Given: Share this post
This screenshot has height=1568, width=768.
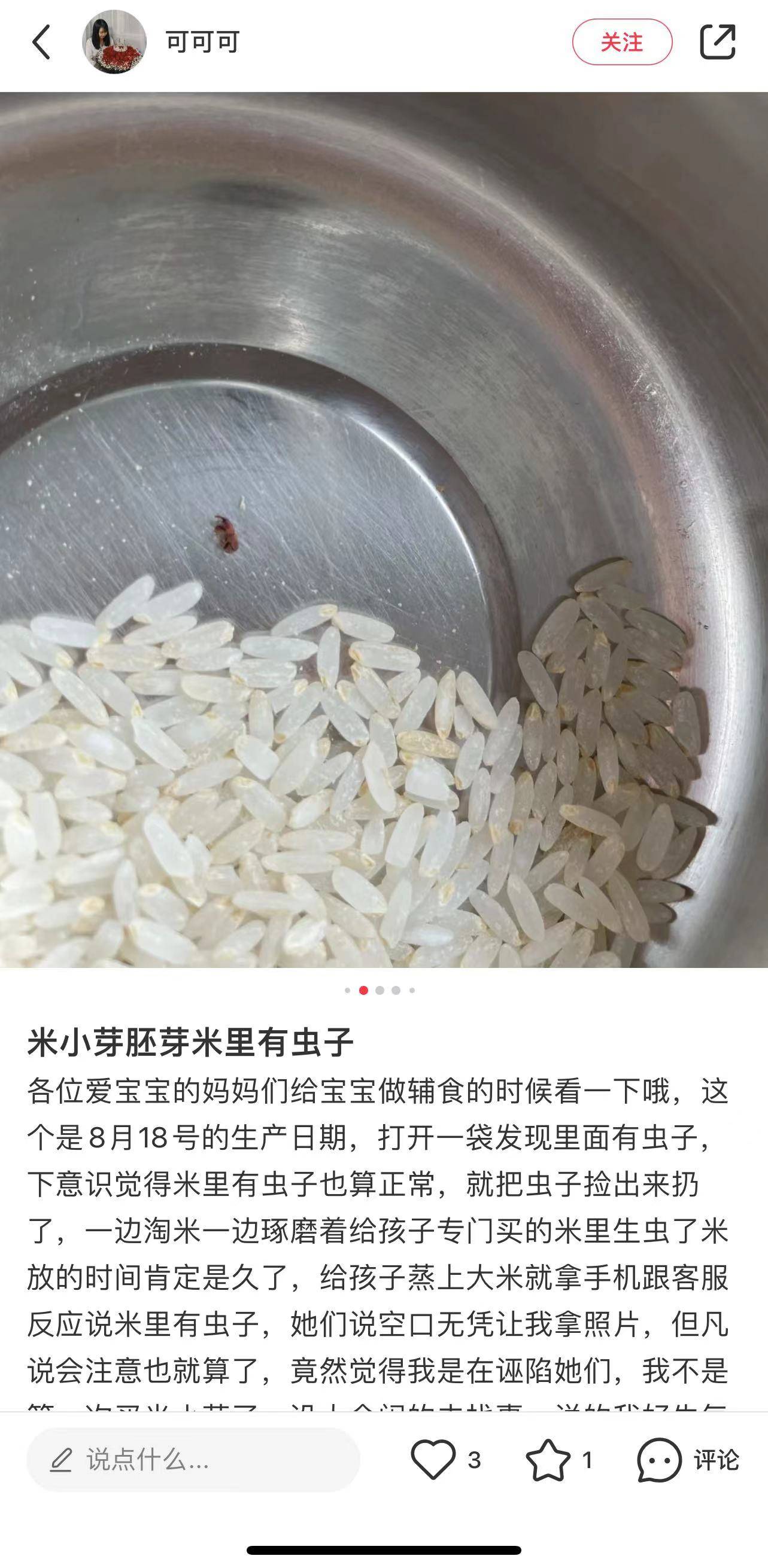Looking at the screenshot, I should pos(718,42).
